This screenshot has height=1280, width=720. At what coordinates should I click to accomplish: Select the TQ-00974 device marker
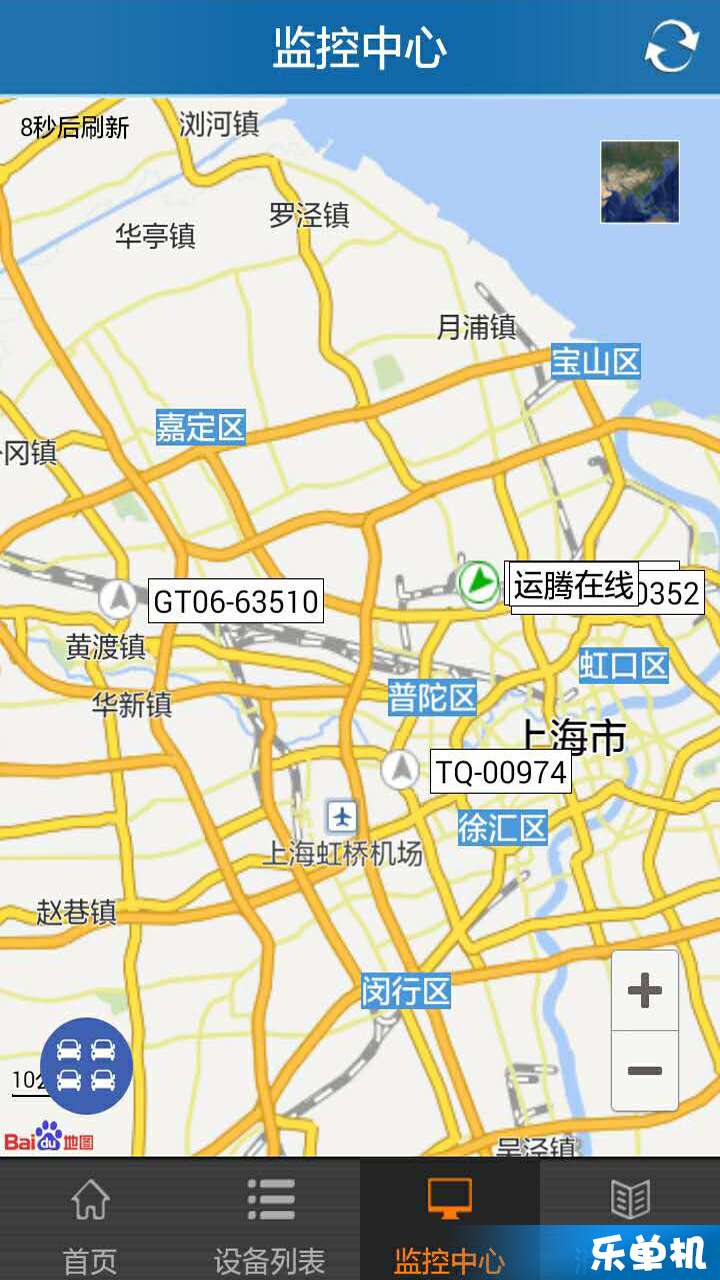400,770
